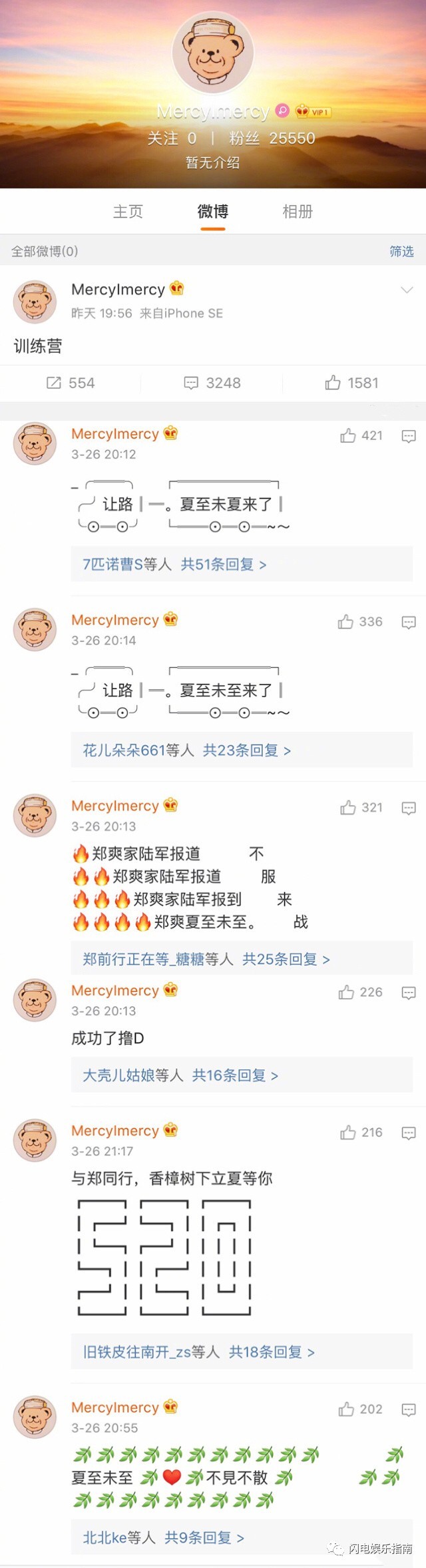Expand the chevron menu on 训练营 post
This screenshot has height=1568, width=426.
pyautogui.click(x=406, y=290)
